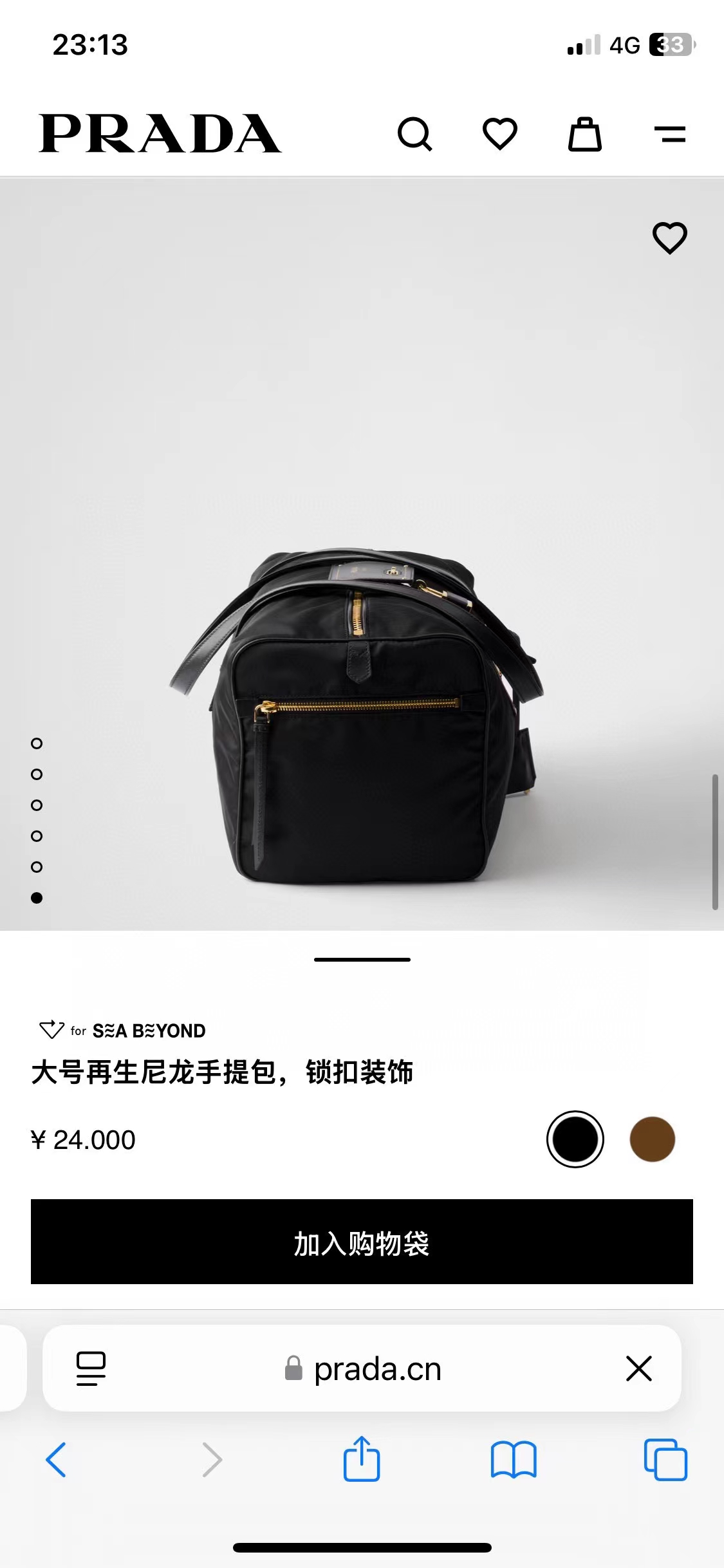Share this page from the toolbar
Image resolution: width=724 pixels, height=1568 pixels.
coord(362,1458)
